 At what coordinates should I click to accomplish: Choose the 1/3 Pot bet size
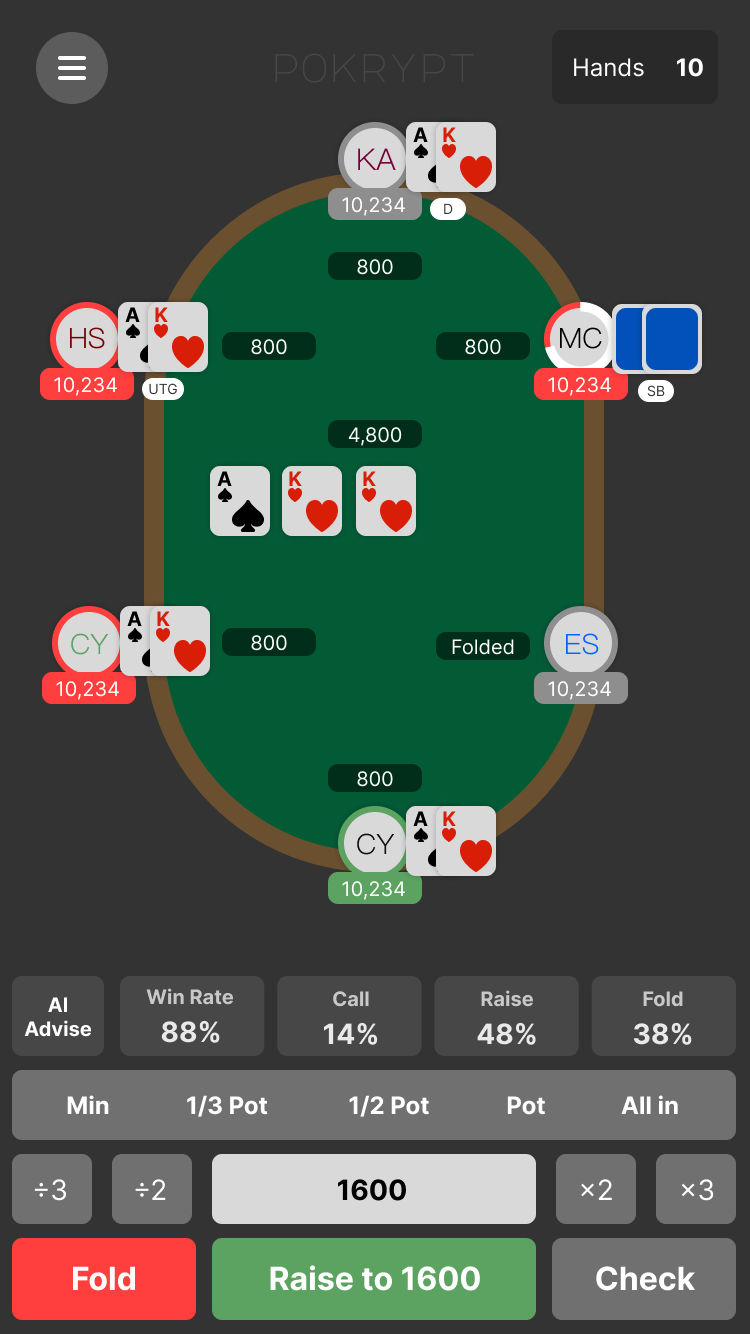(227, 1105)
